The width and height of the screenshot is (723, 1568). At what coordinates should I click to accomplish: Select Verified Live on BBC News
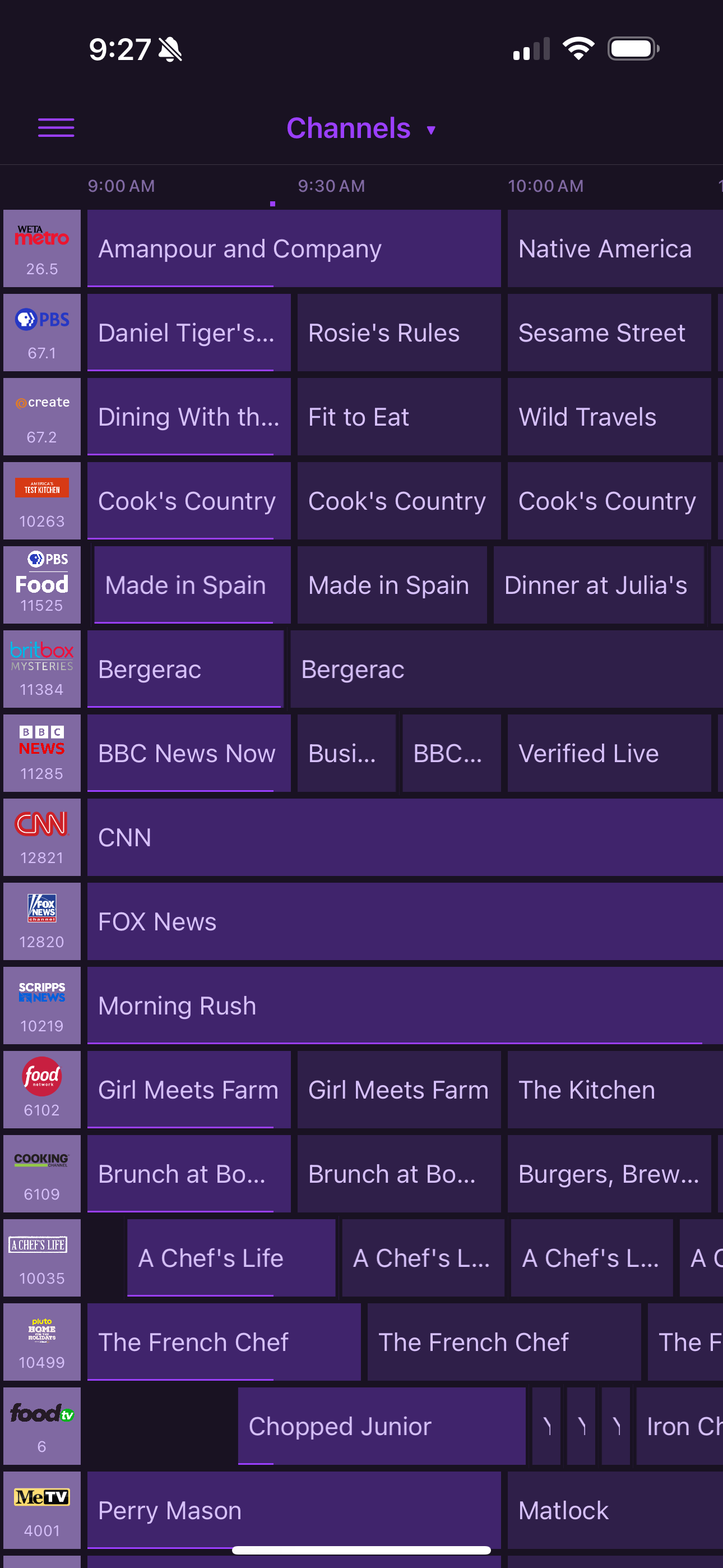(609, 753)
